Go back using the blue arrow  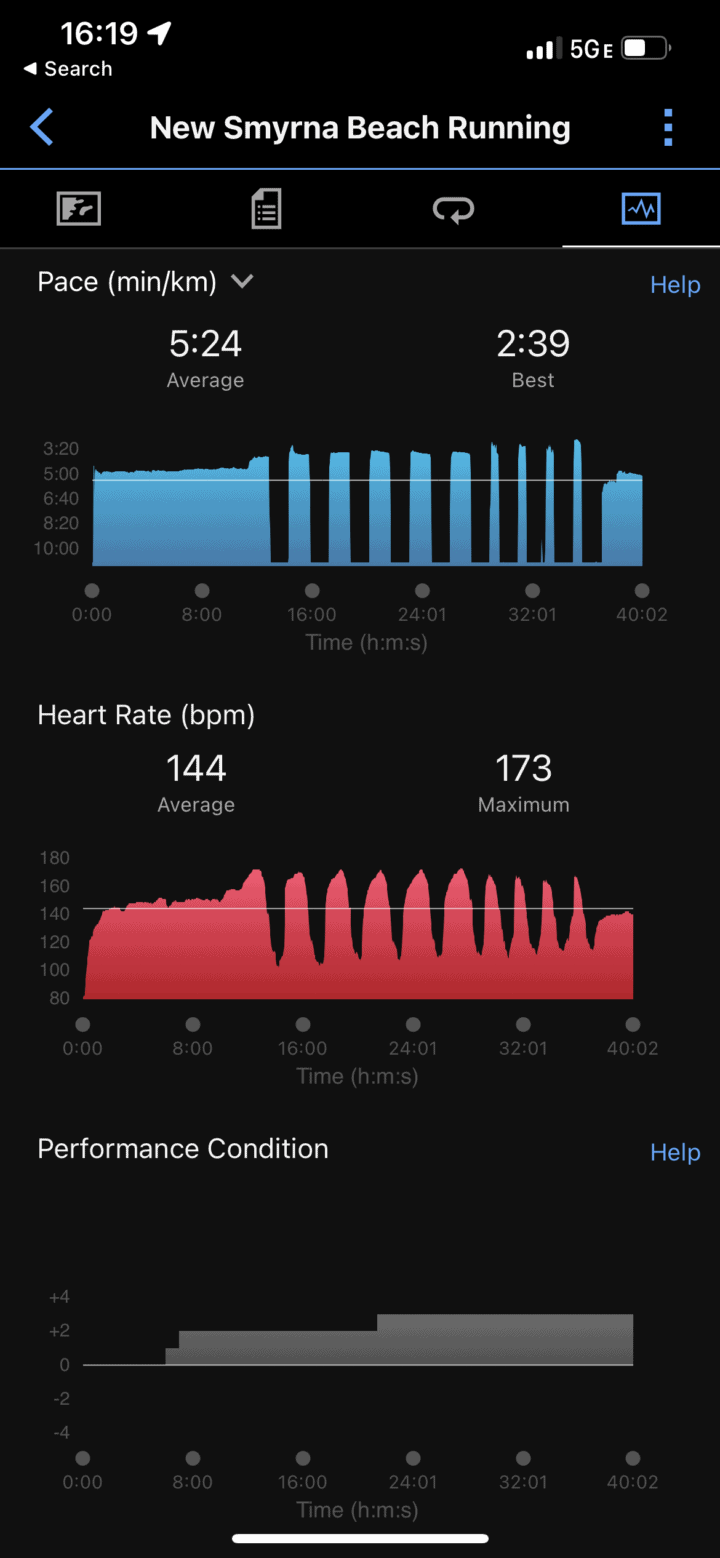42,128
